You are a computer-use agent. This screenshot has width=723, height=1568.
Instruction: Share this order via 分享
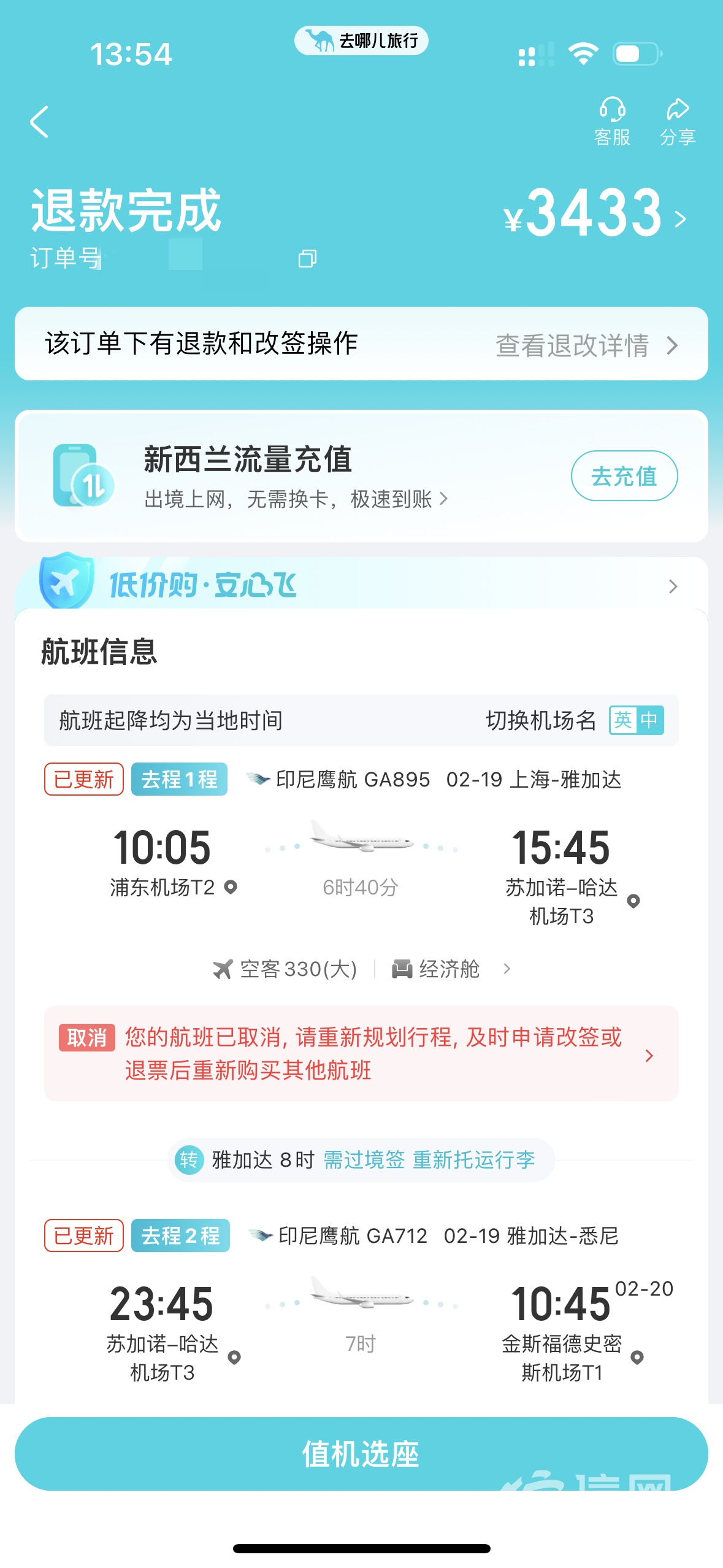click(677, 121)
